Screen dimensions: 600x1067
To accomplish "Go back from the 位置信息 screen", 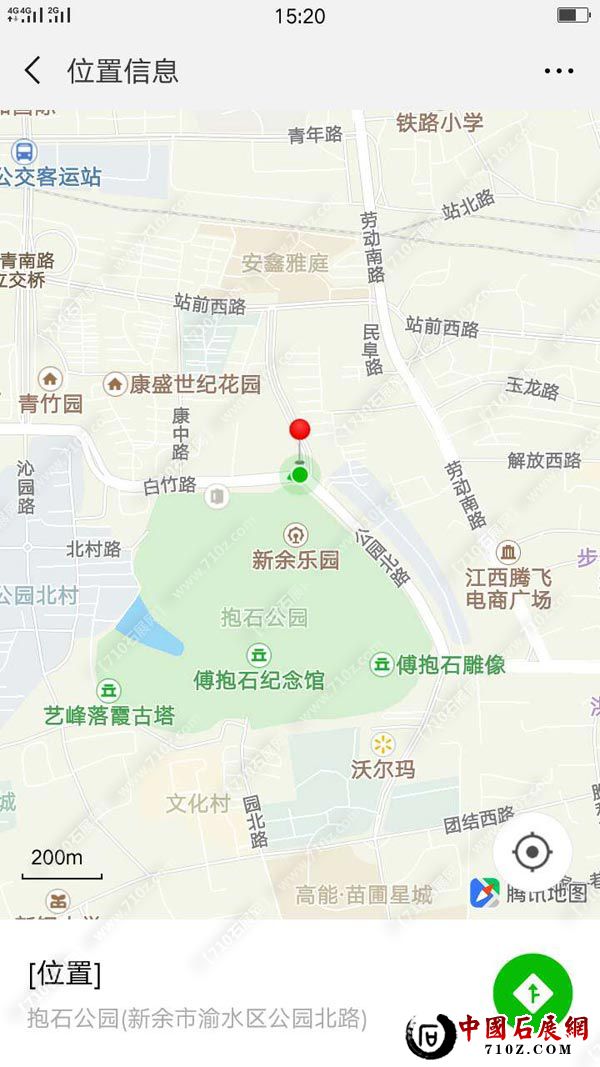I will click(33, 70).
